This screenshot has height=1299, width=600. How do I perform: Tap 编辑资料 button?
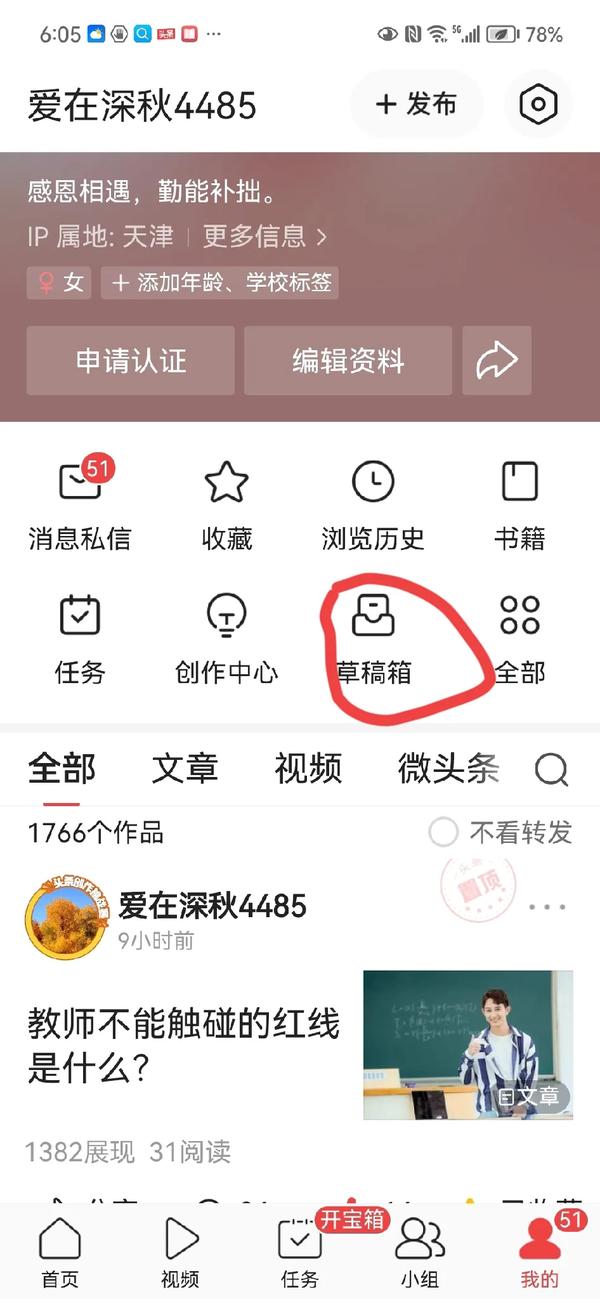click(x=347, y=361)
